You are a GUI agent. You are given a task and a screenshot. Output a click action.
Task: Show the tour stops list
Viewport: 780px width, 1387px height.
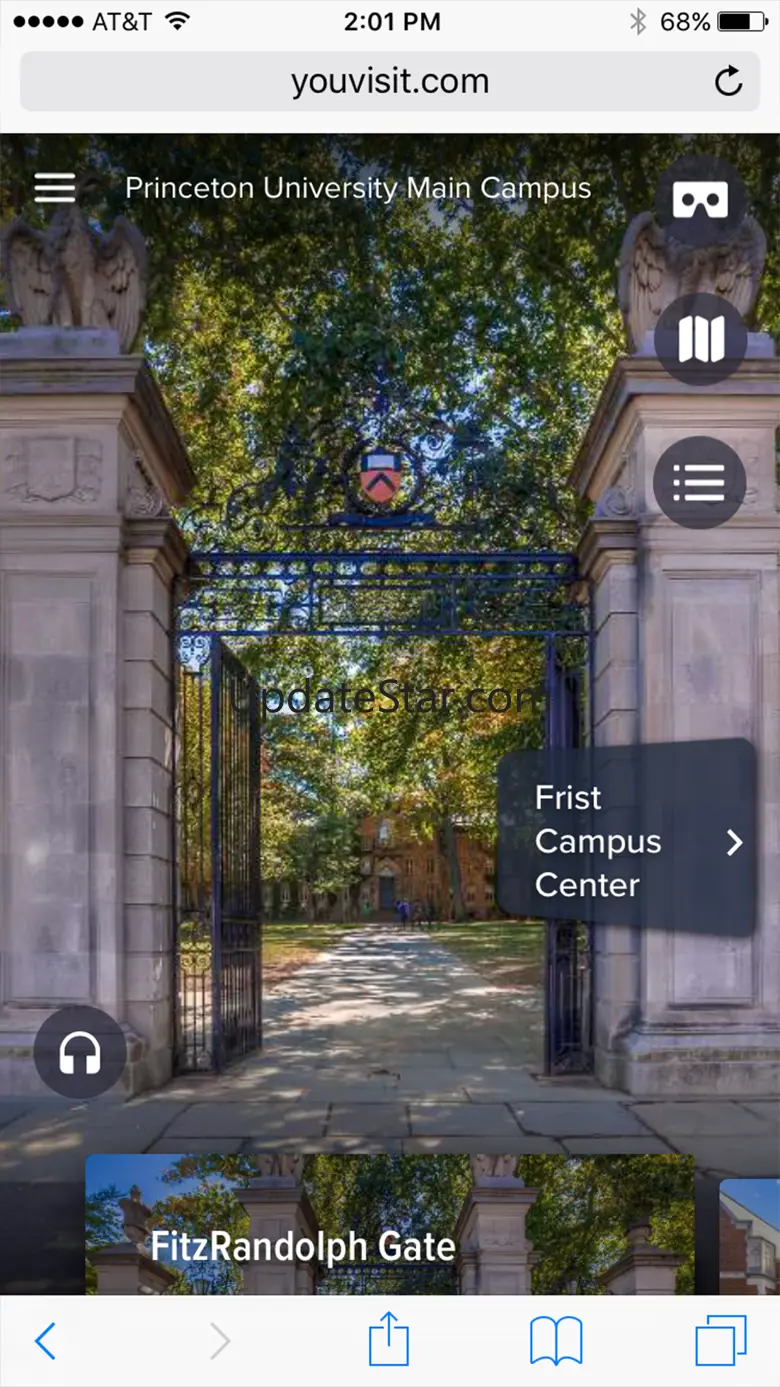point(700,482)
